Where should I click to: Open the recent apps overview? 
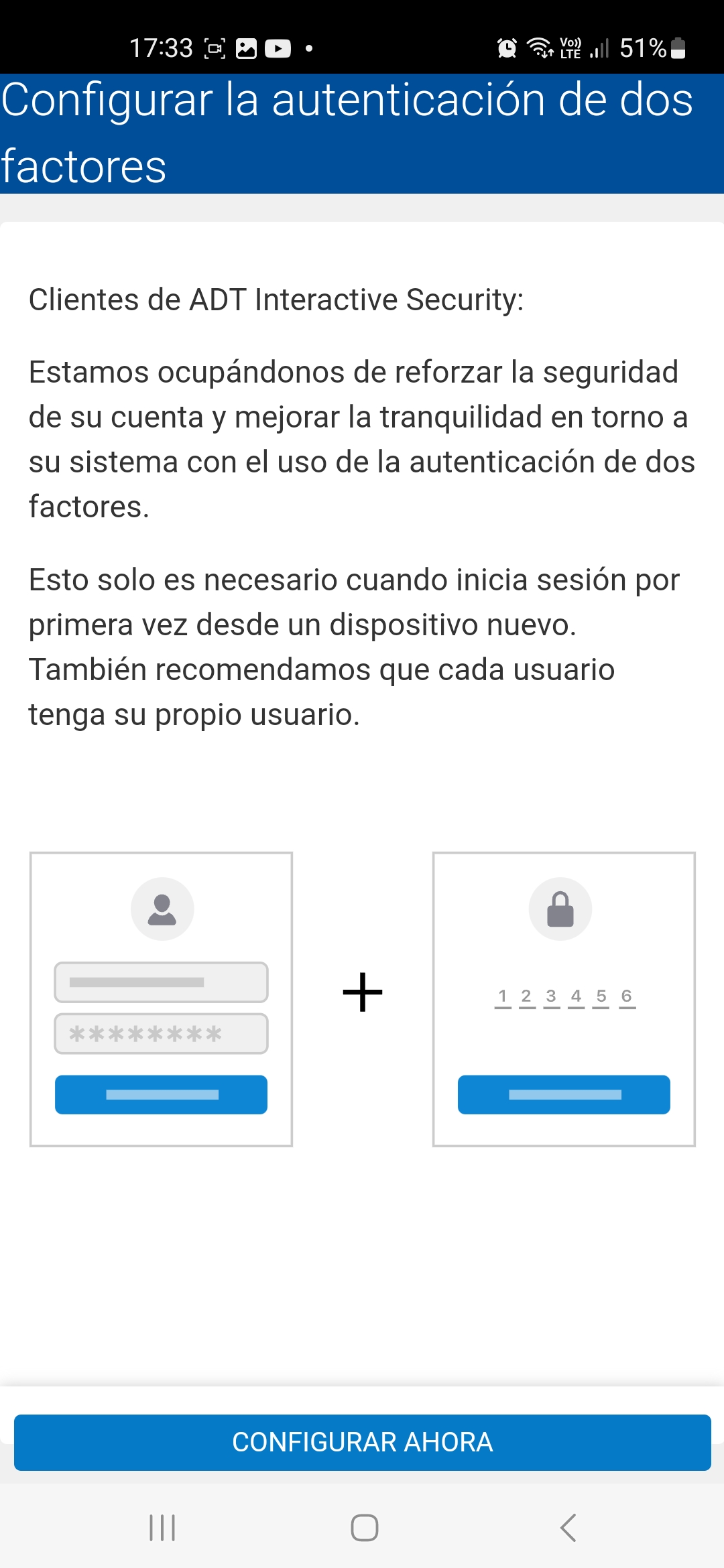[x=162, y=1528]
